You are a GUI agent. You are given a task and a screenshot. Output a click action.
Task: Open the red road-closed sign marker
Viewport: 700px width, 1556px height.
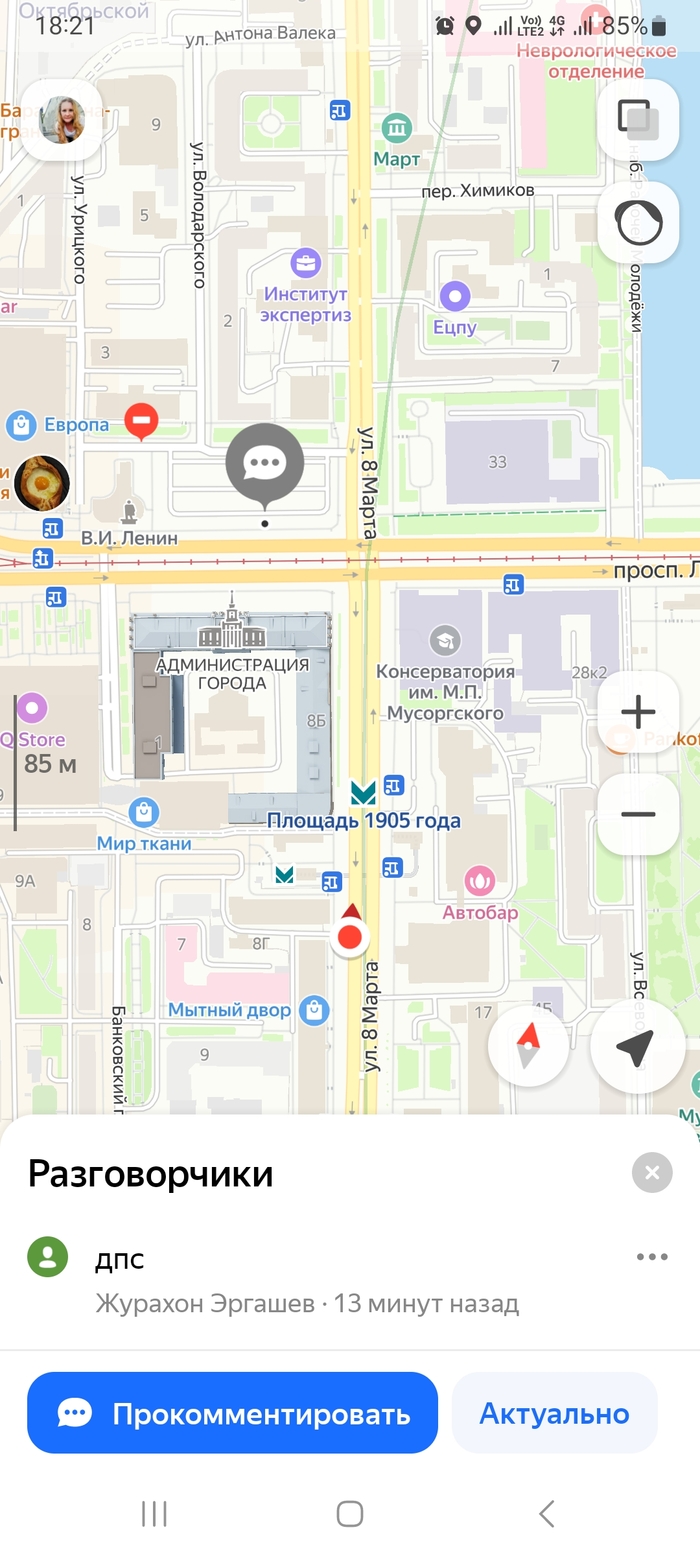point(141,421)
